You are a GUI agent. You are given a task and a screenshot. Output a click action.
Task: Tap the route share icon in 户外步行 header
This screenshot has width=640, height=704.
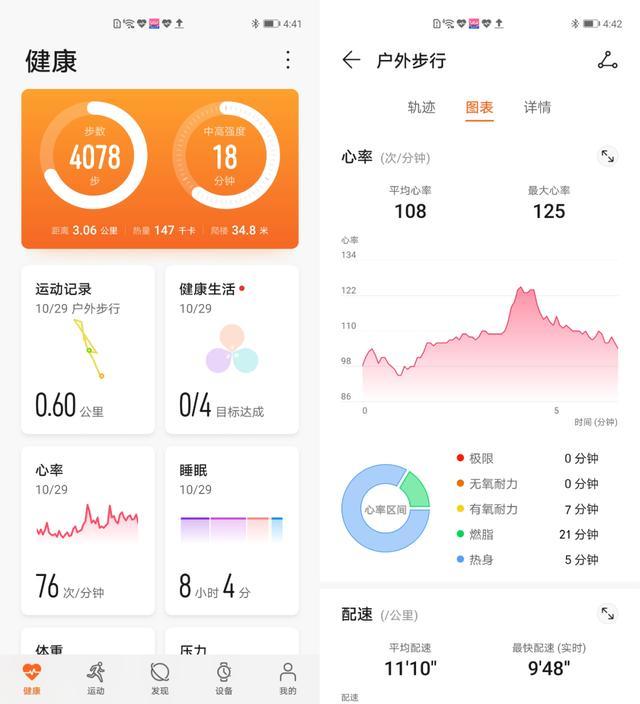point(608,60)
